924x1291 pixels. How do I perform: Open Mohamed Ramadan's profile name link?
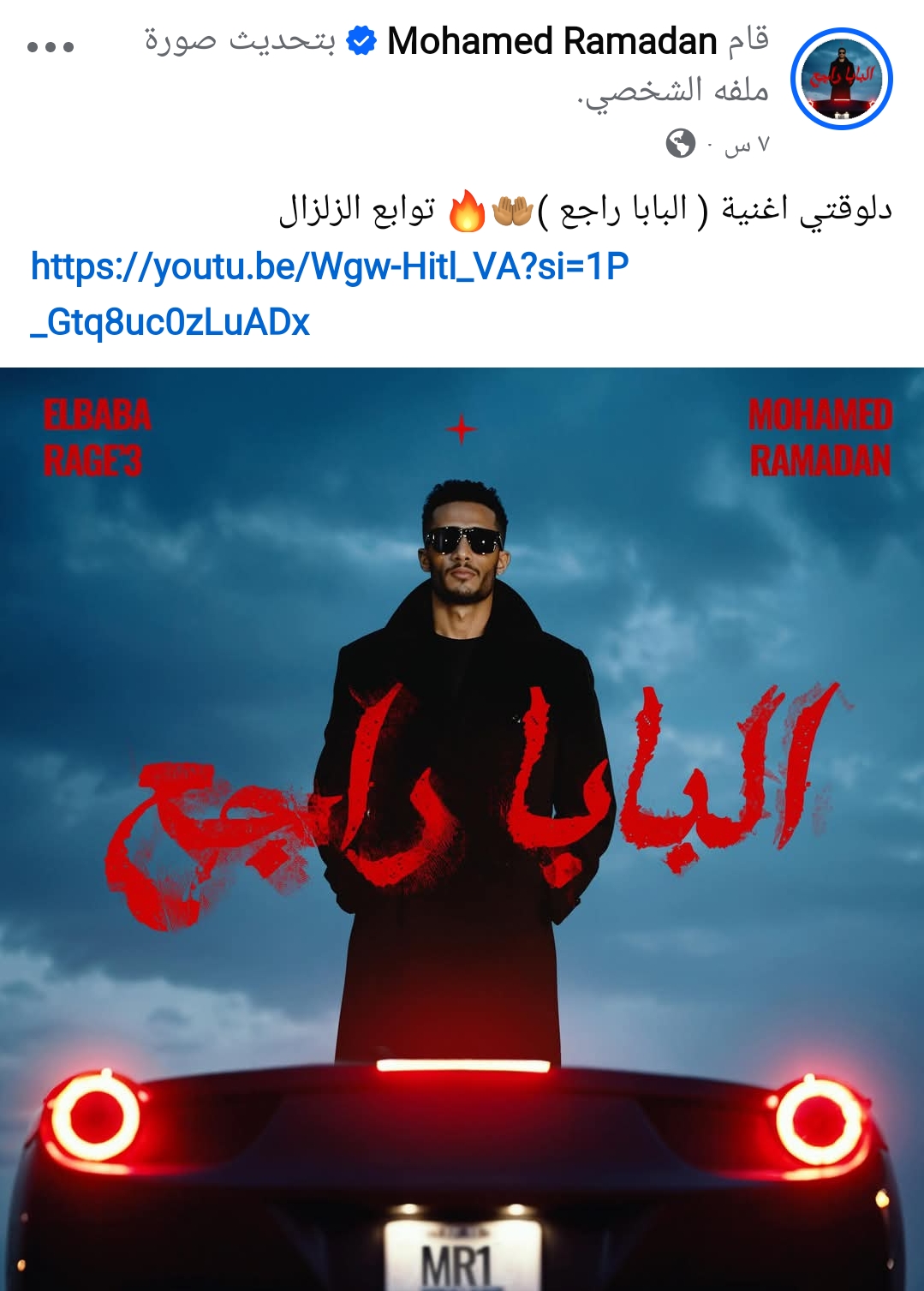click(551, 41)
